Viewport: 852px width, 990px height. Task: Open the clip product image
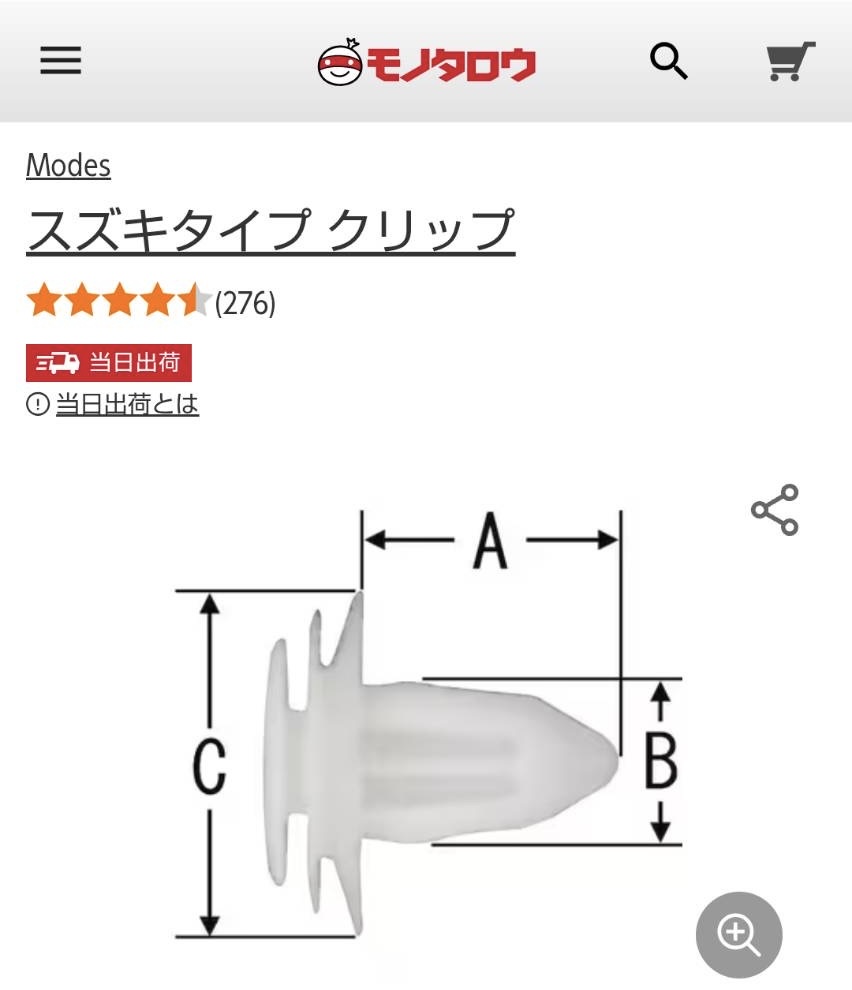click(x=430, y=740)
